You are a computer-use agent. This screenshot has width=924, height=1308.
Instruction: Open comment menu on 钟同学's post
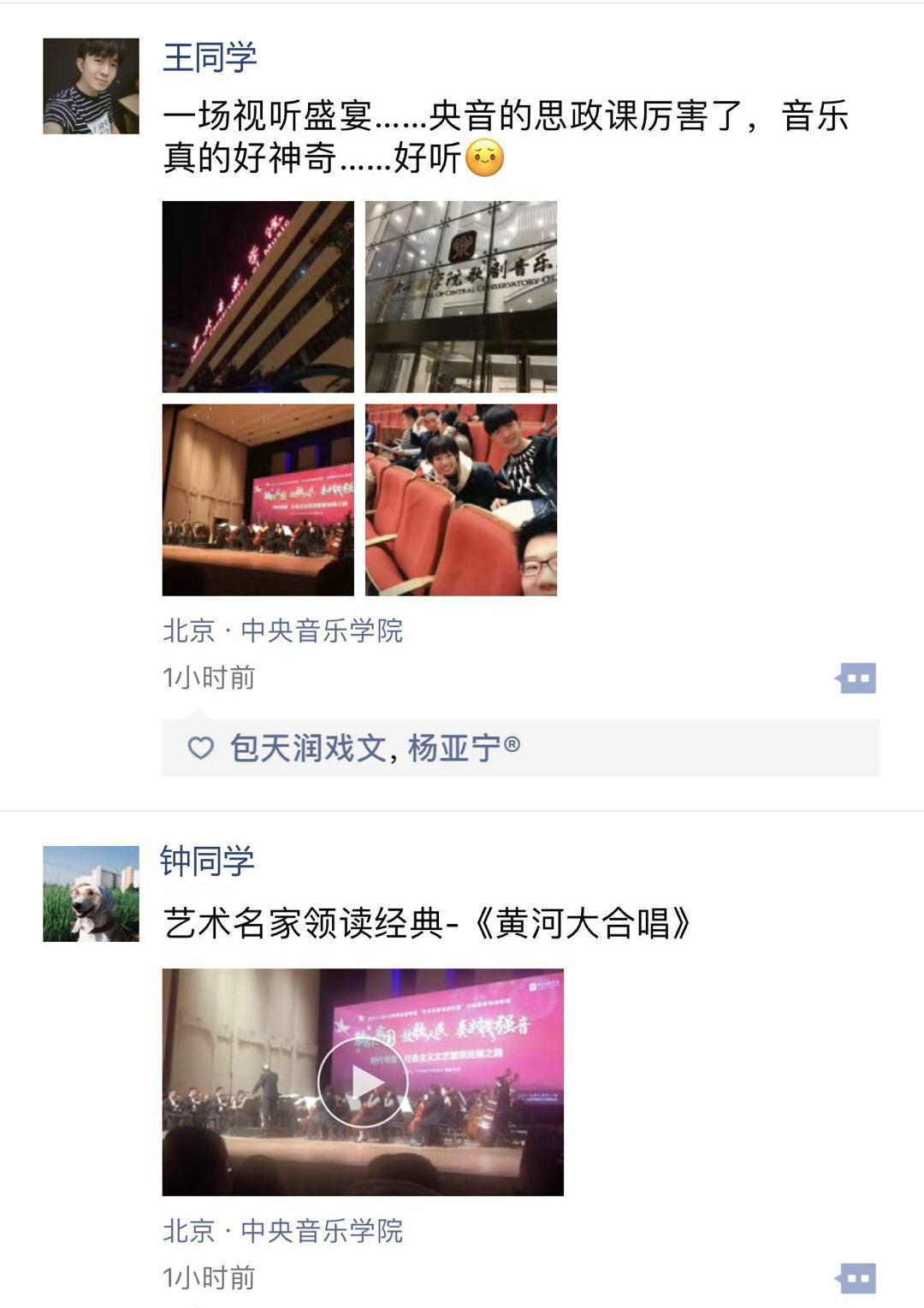click(x=856, y=1279)
